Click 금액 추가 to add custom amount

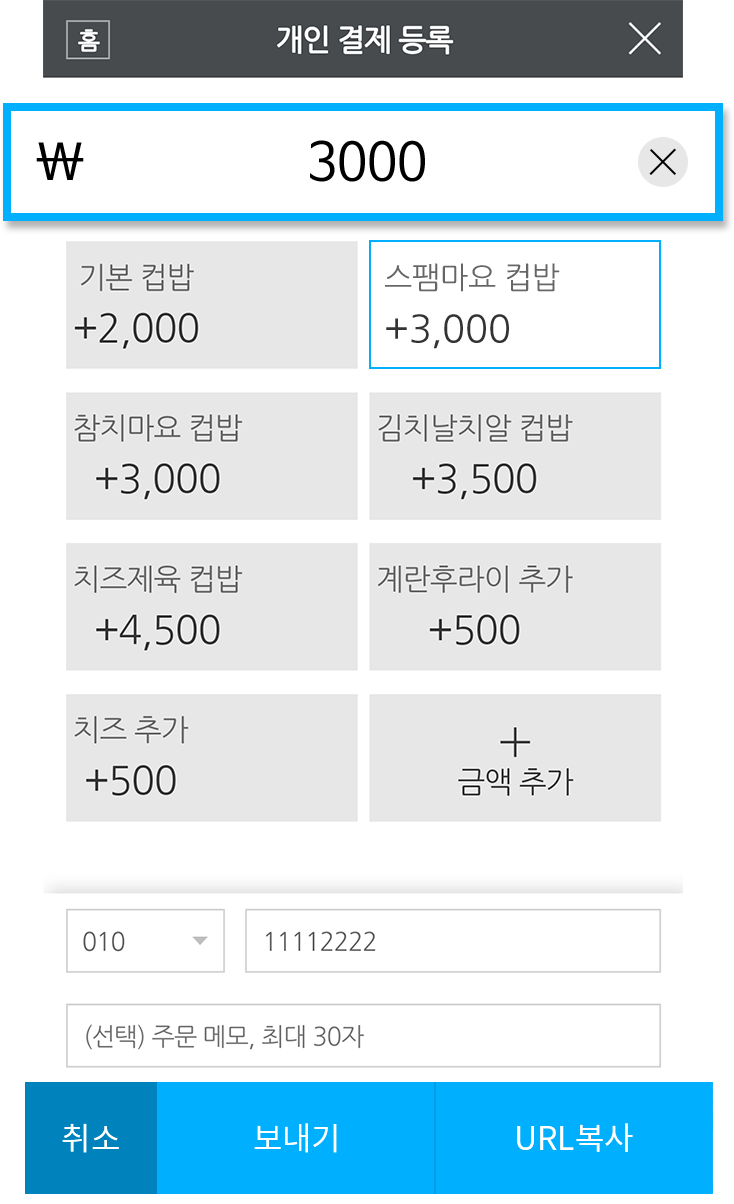point(515,757)
